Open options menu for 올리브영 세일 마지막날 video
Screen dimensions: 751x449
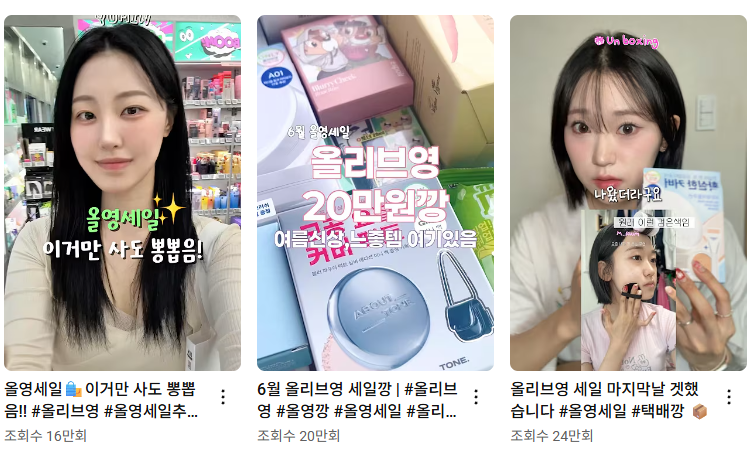[x=729, y=397]
